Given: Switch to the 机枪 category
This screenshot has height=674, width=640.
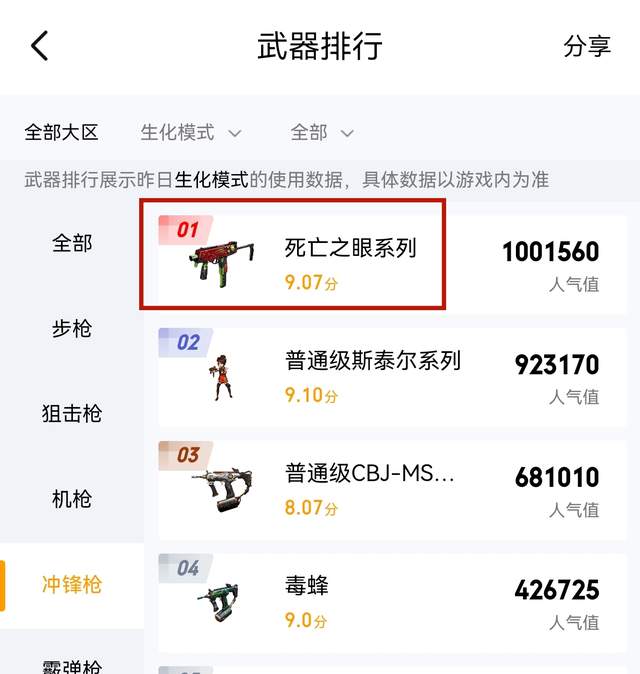Looking at the screenshot, I should (x=72, y=498).
